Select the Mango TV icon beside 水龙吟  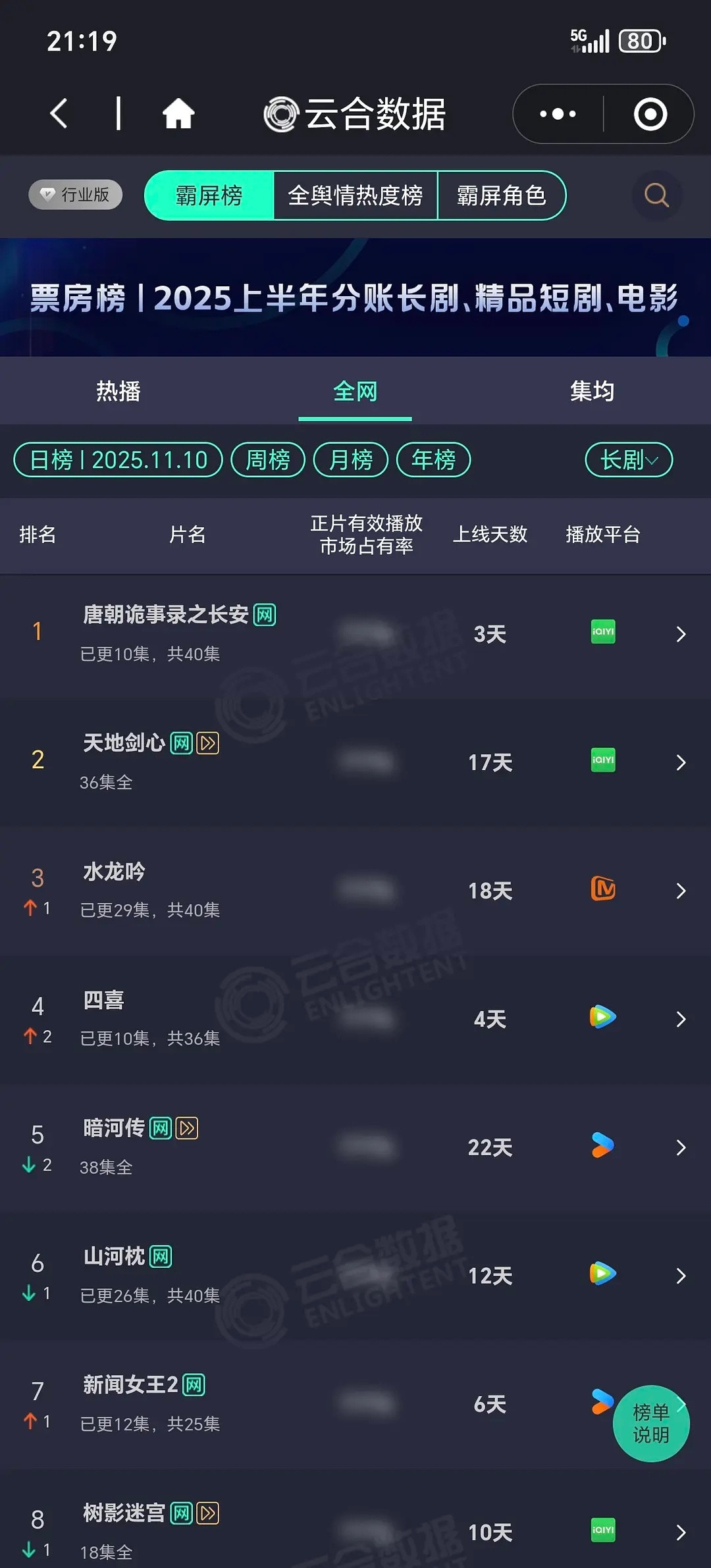click(x=602, y=890)
